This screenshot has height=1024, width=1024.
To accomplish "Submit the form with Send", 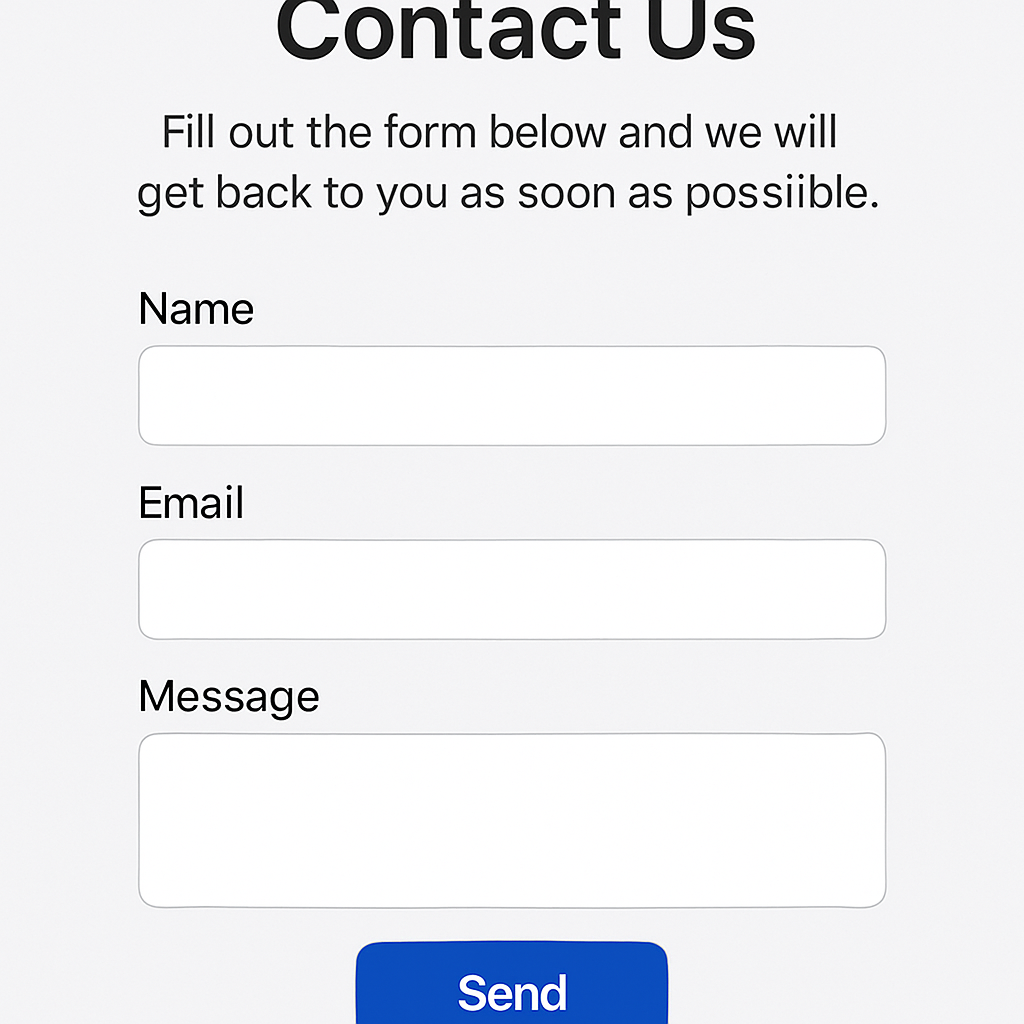I will pyautogui.click(x=512, y=988).
